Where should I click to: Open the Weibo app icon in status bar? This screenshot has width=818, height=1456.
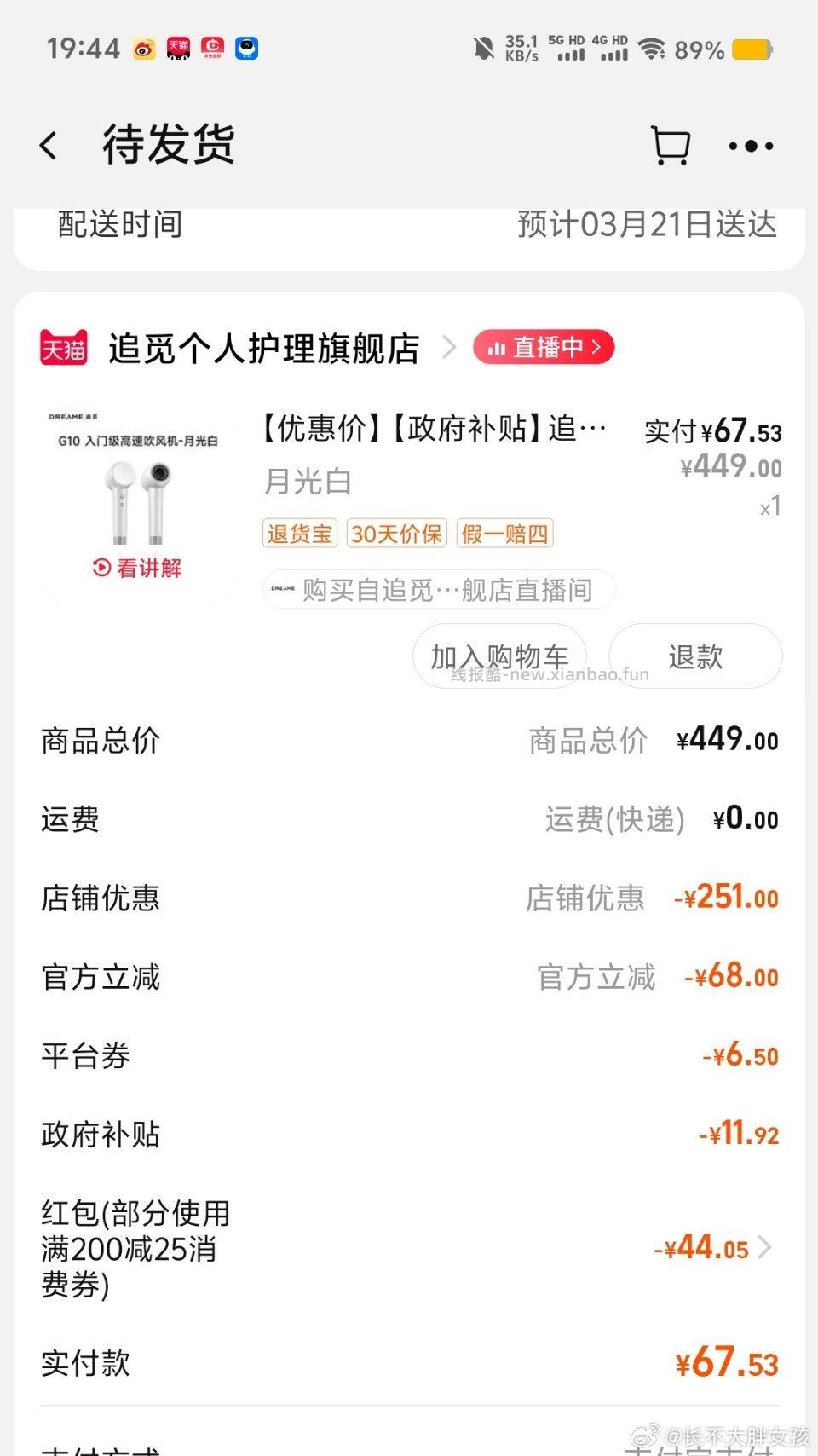(144, 48)
